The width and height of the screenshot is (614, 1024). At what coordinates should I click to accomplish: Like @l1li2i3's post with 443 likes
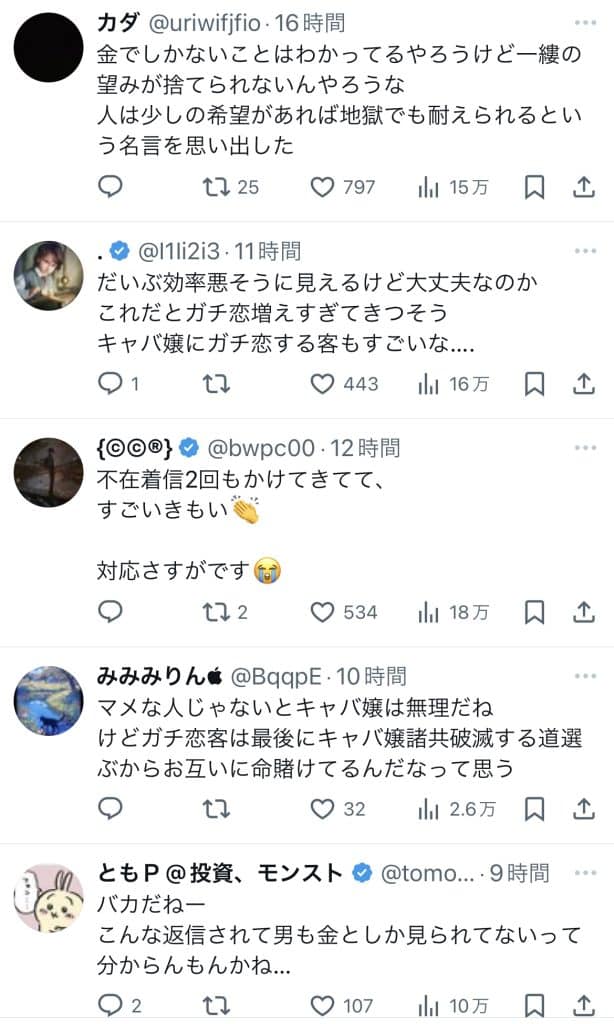(321, 383)
